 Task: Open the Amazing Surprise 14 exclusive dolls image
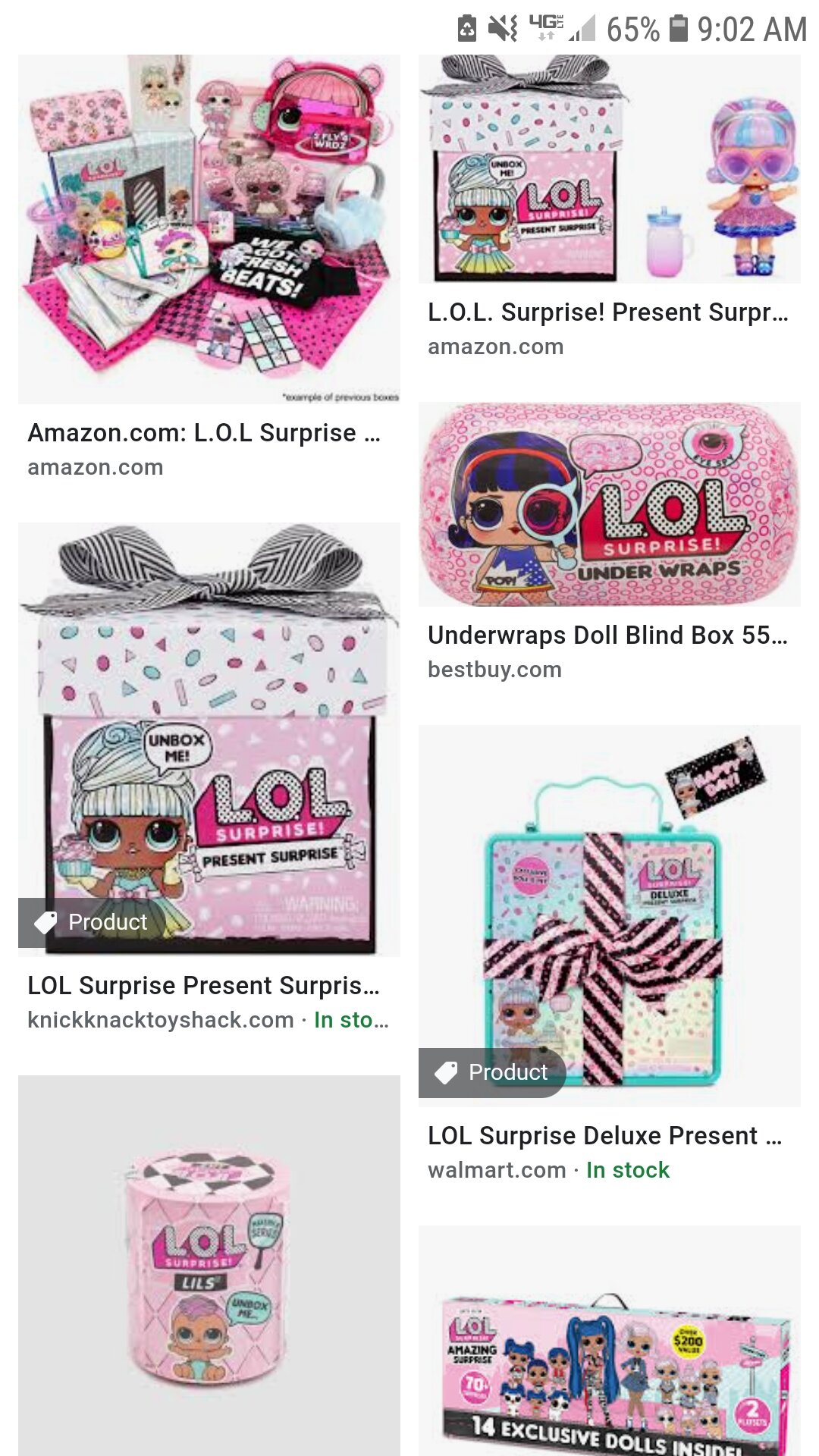(x=609, y=1357)
